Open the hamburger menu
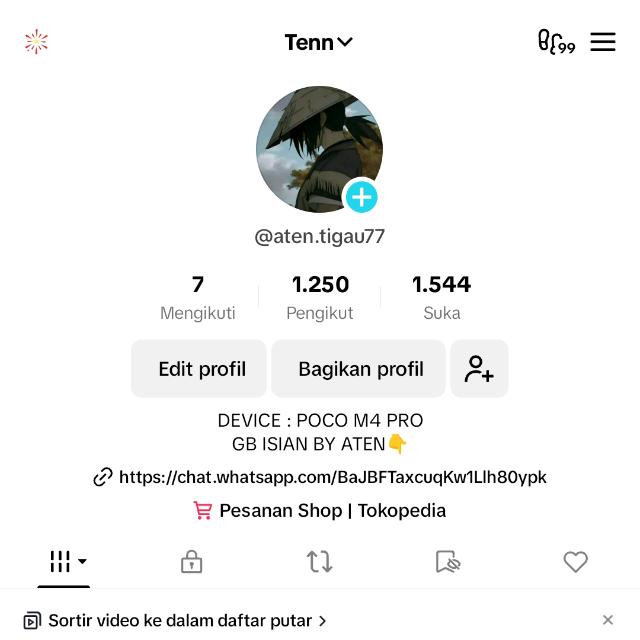 click(x=602, y=42)
